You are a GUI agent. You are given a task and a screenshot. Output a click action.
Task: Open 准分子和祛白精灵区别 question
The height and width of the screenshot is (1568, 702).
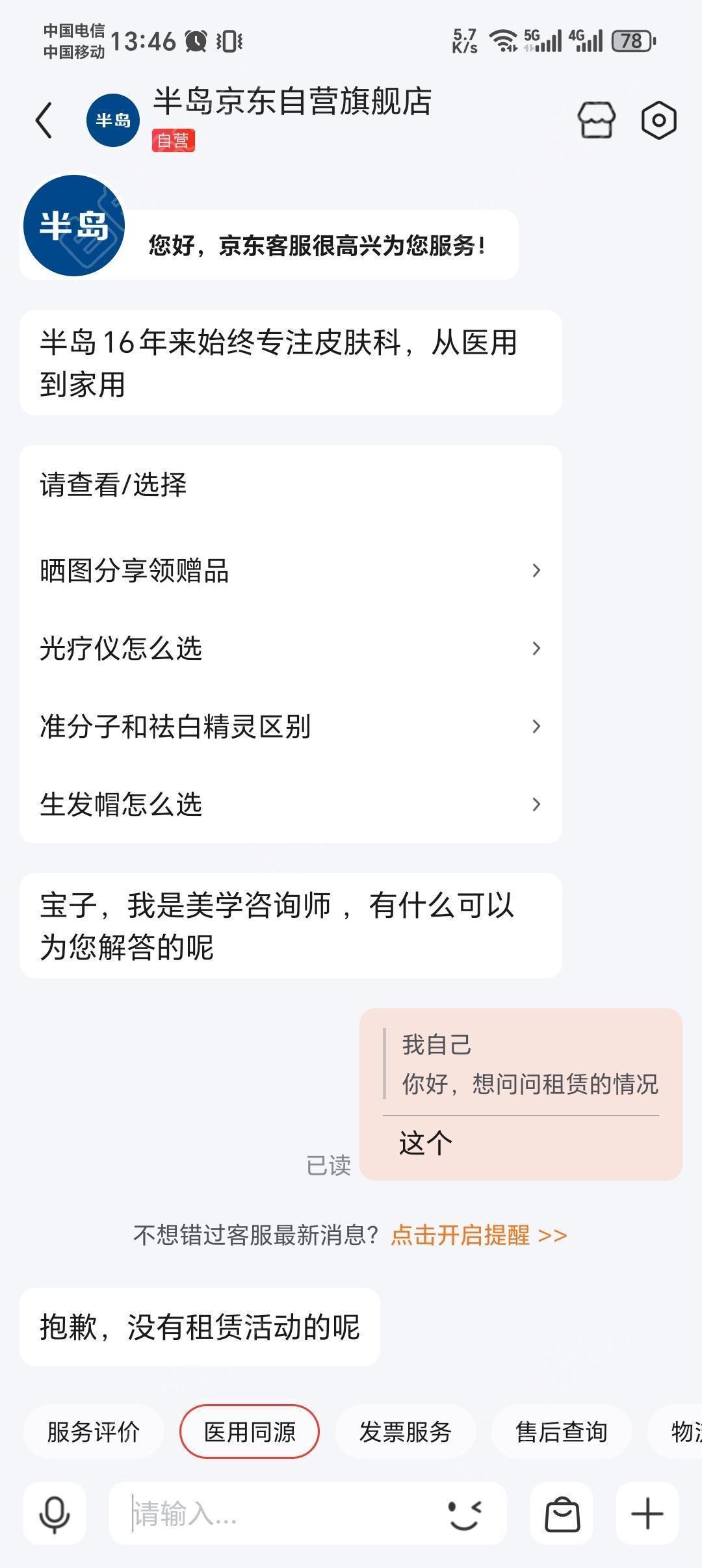click(x=291, y=727)
